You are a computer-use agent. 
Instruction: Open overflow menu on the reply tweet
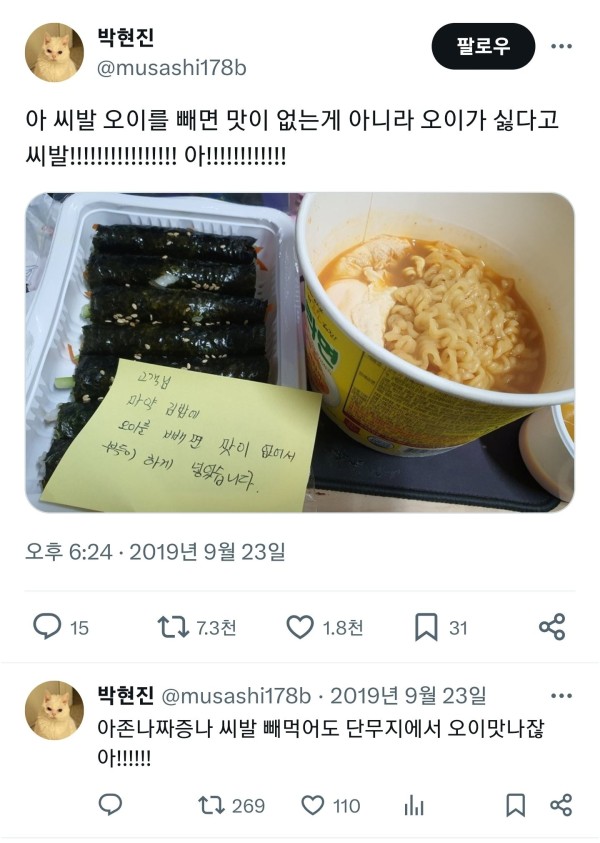[563, 696]
